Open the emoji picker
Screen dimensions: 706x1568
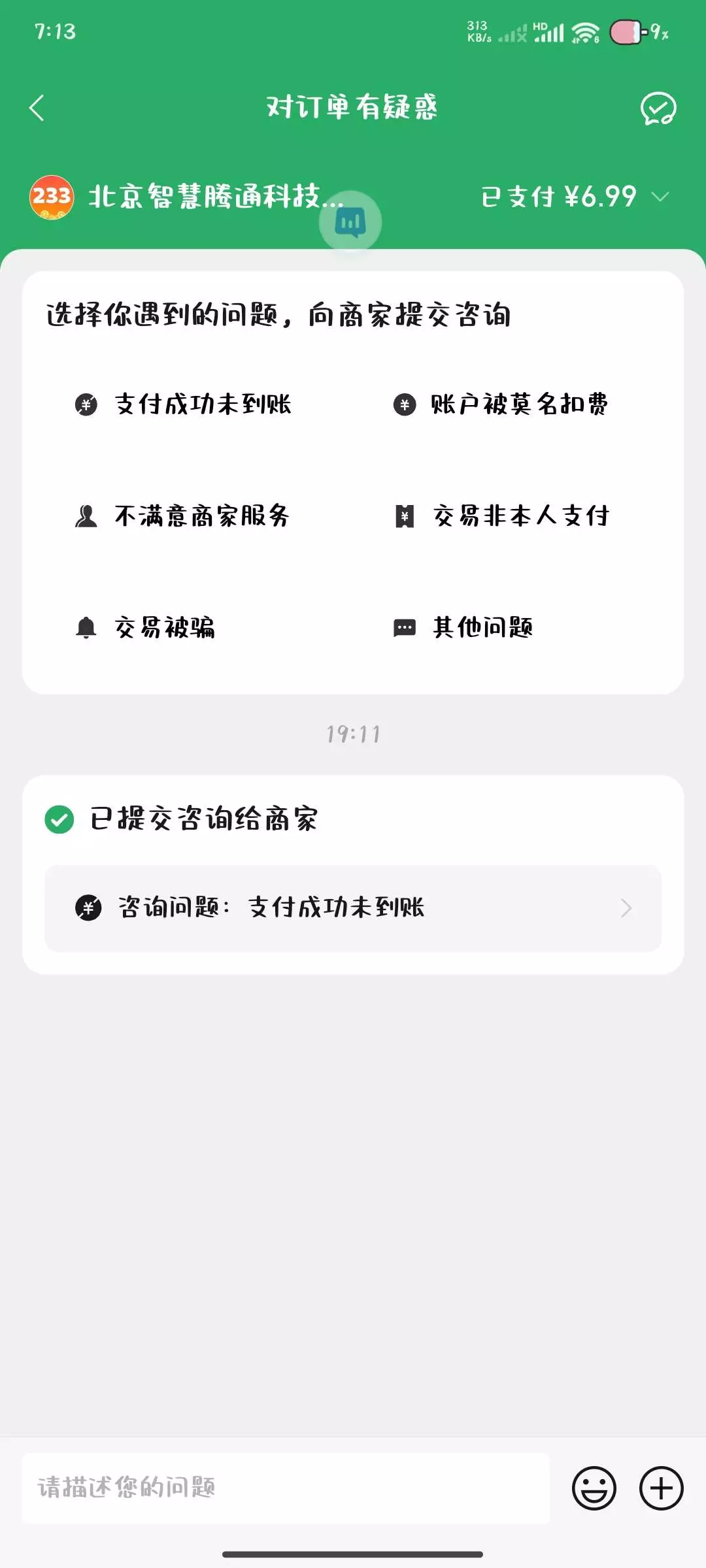[594, 1488]
